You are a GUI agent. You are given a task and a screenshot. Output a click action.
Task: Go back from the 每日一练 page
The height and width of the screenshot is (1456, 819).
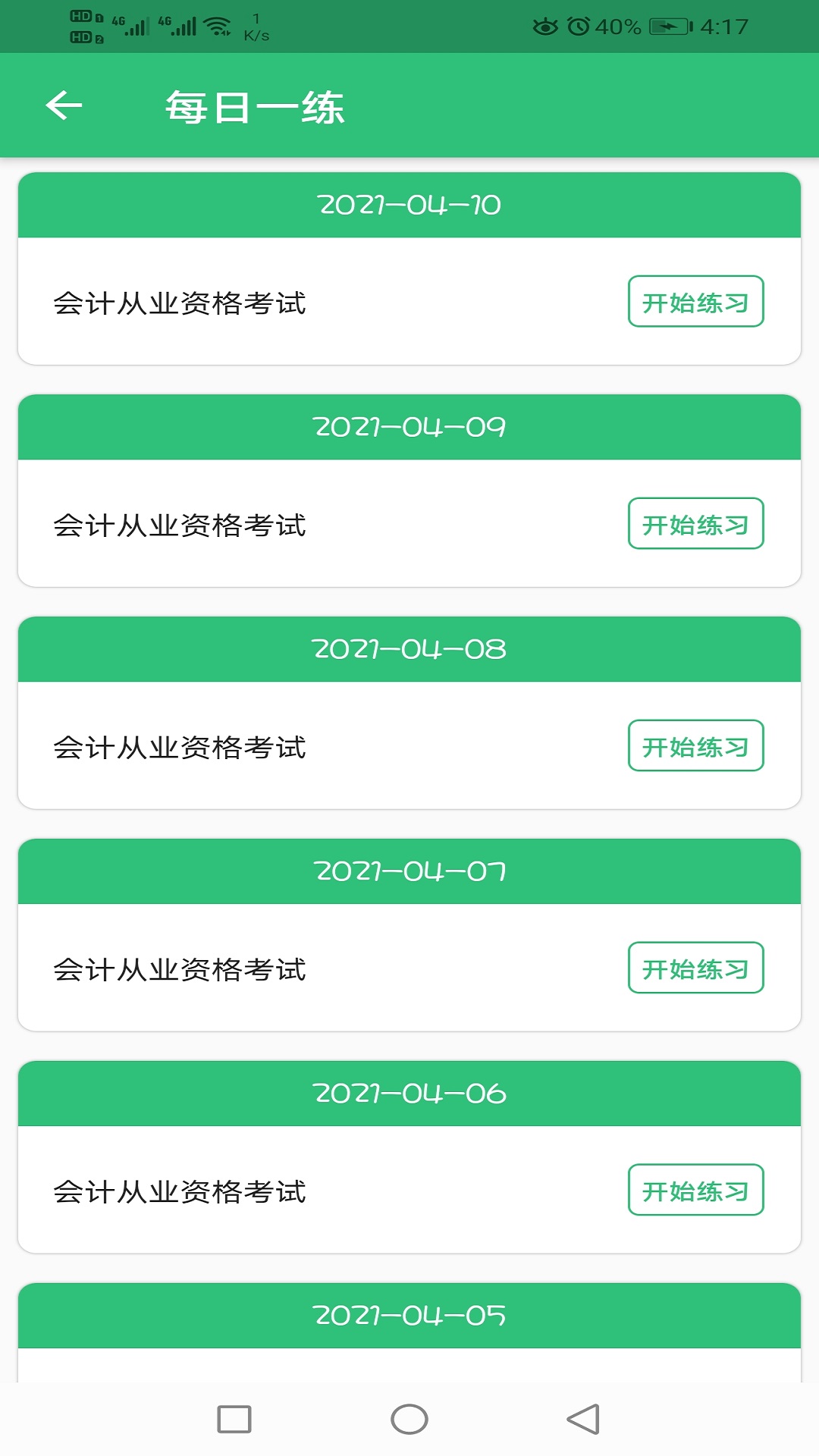click(x=64, y=105)
